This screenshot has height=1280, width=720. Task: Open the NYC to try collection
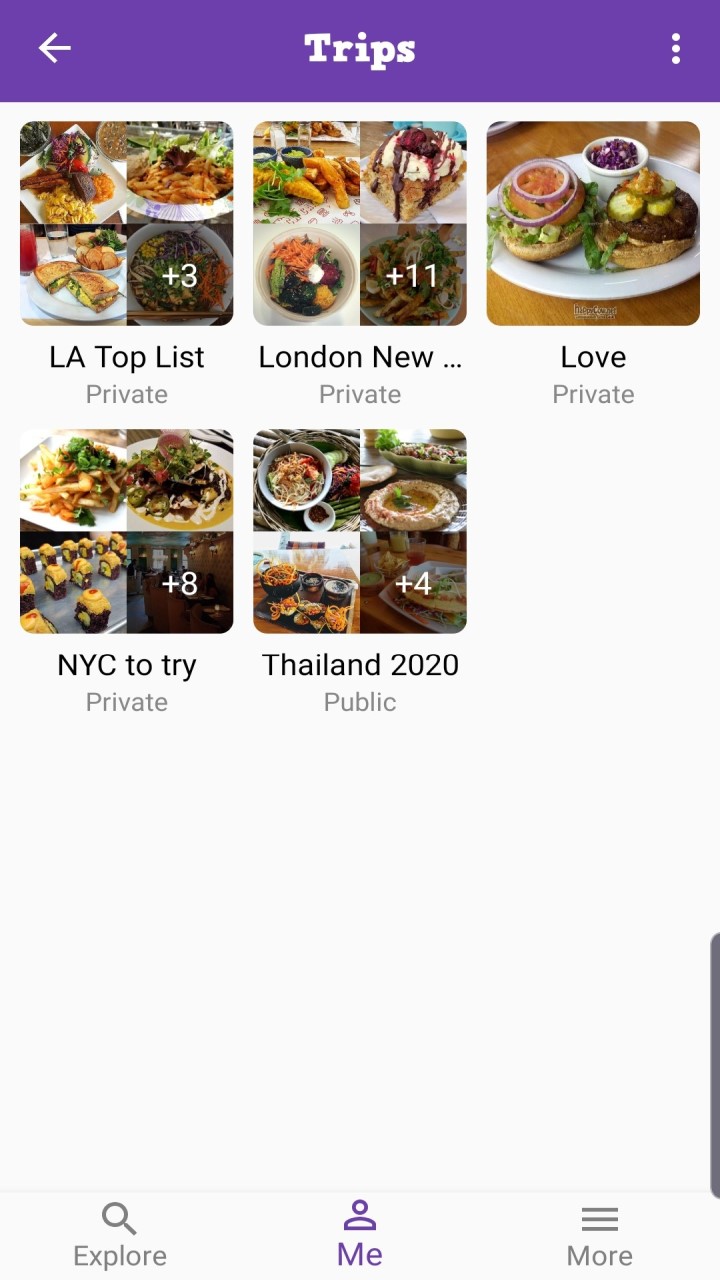126,530
